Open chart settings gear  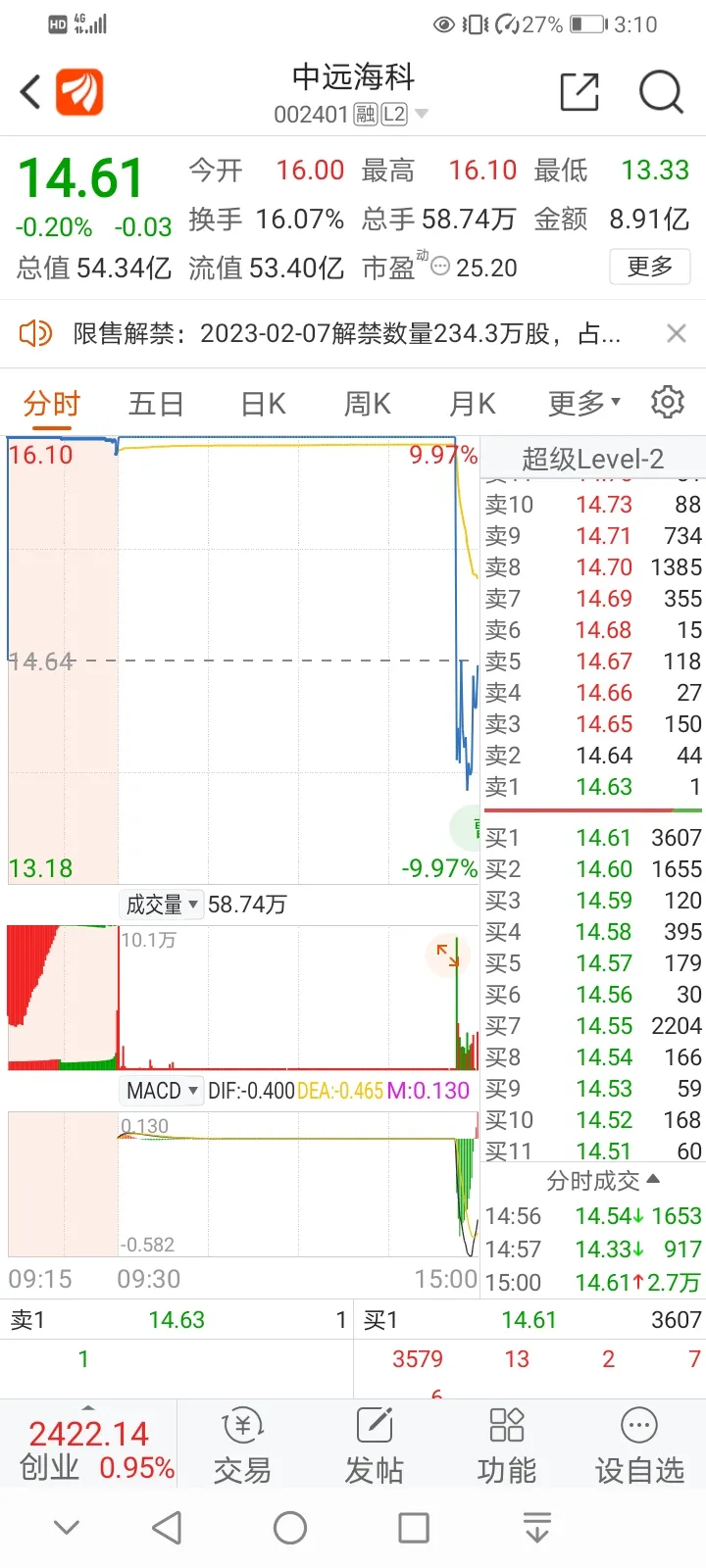[668, 402]
